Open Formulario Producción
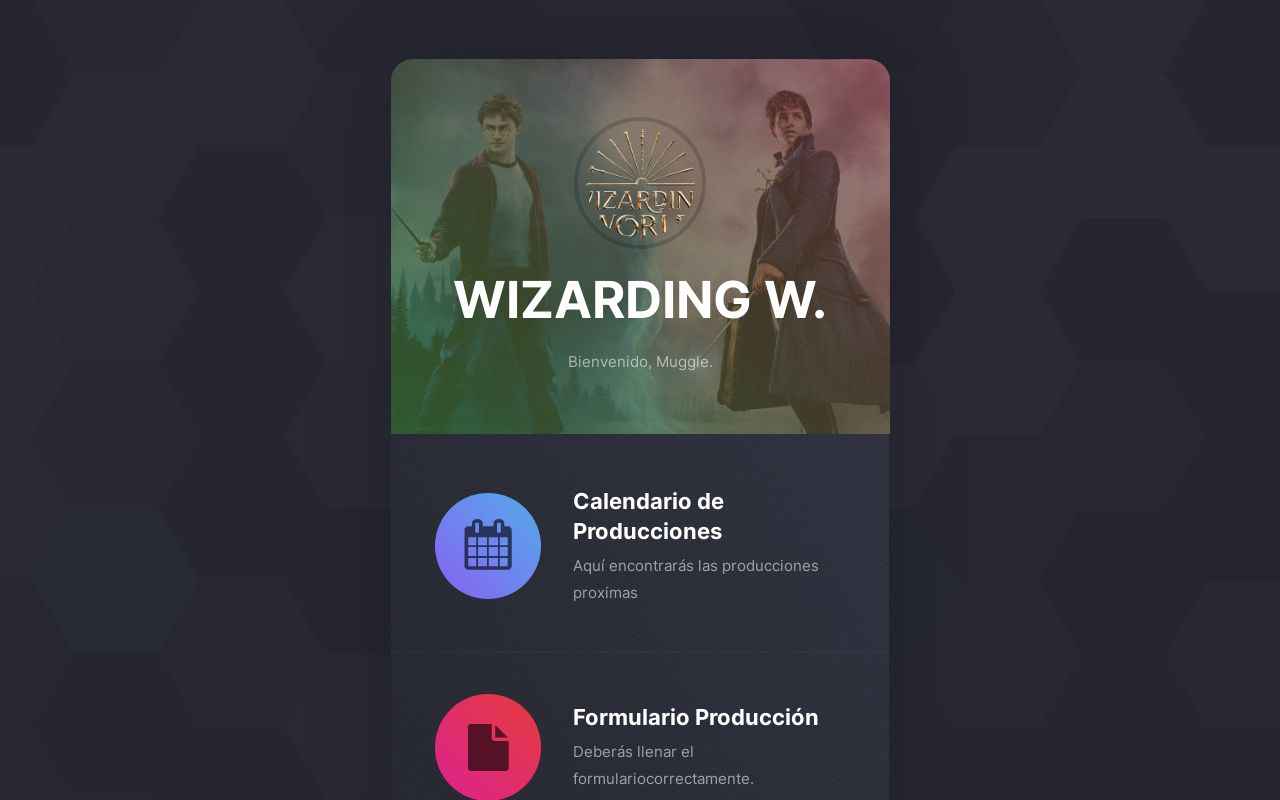The height and width of the screenshot is (800, 1280). 695,718
